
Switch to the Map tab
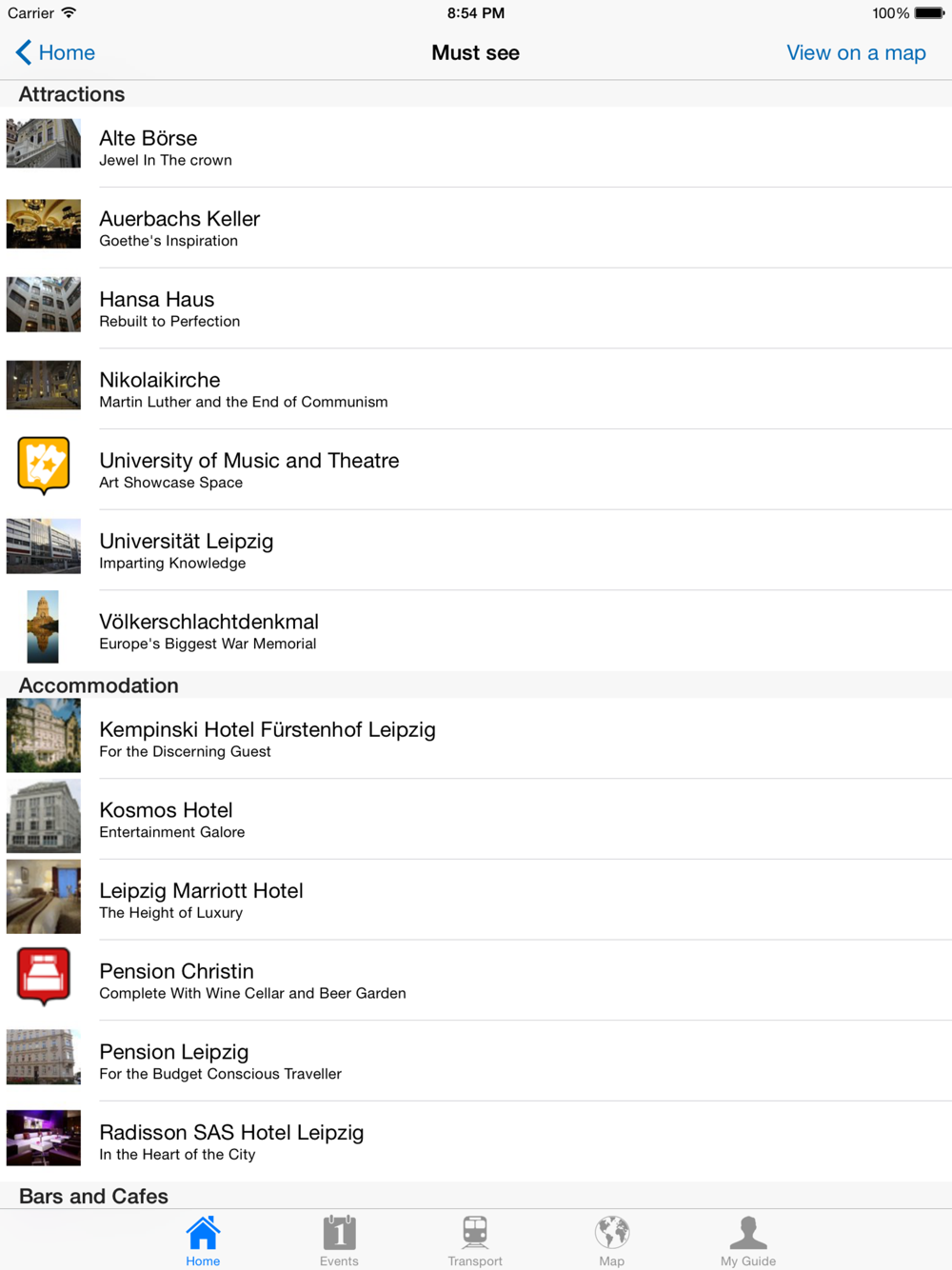[611, 1240]
